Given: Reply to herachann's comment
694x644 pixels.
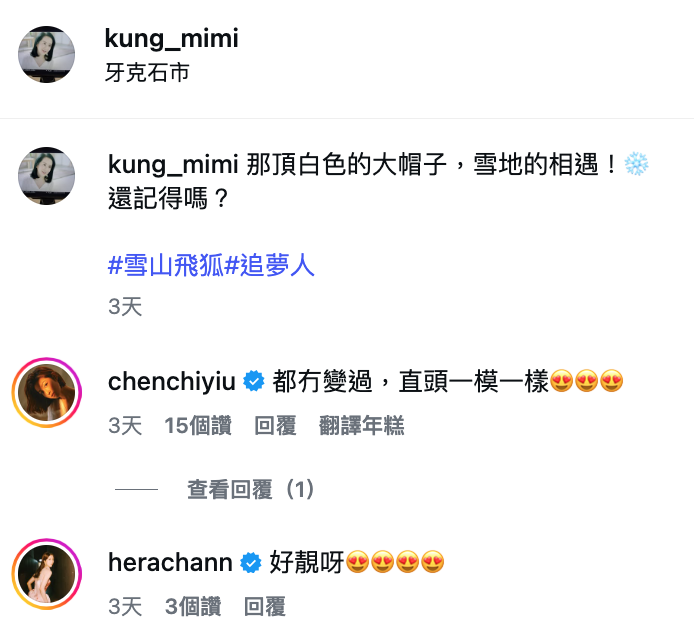Looking at the screenshot, I should 265,606.
